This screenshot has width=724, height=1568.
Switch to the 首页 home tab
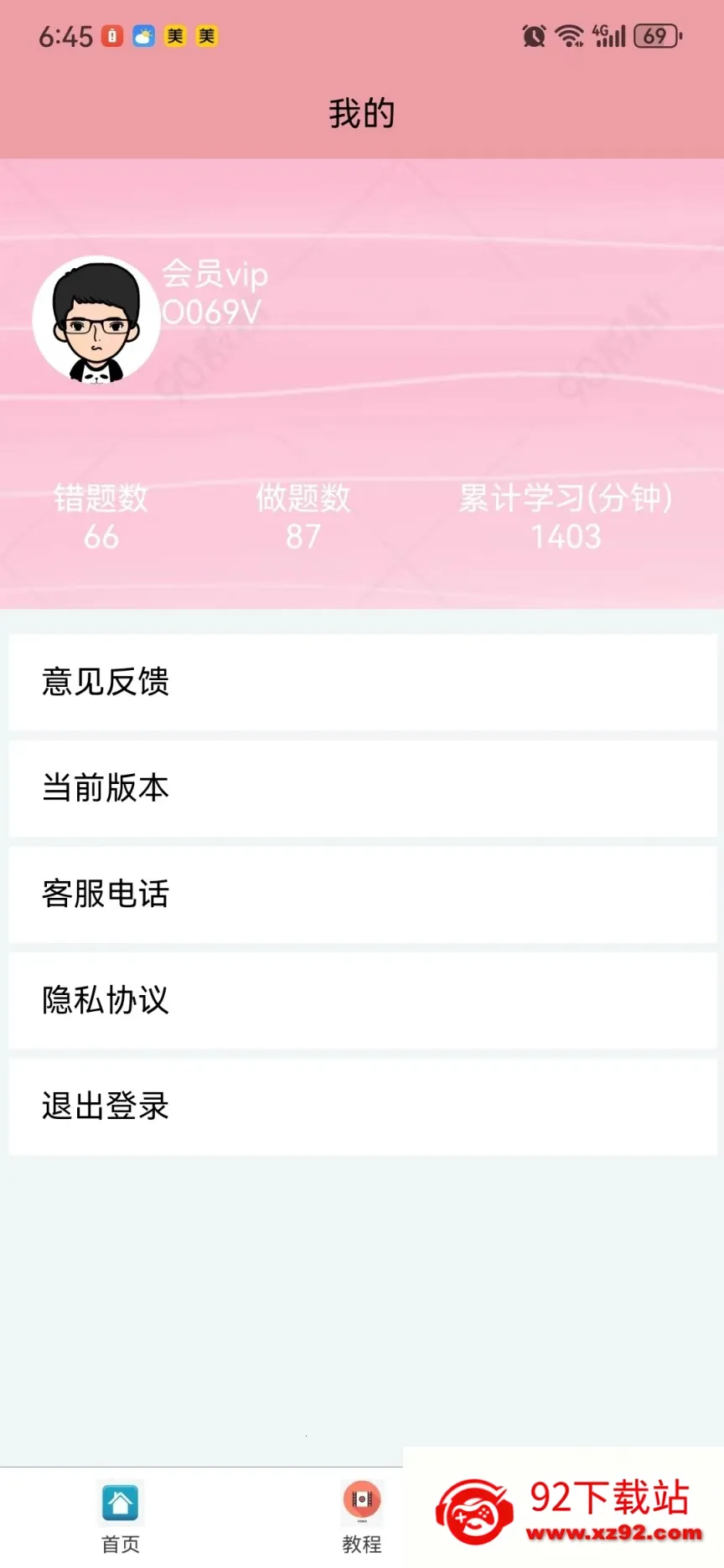coord(121,1519)
